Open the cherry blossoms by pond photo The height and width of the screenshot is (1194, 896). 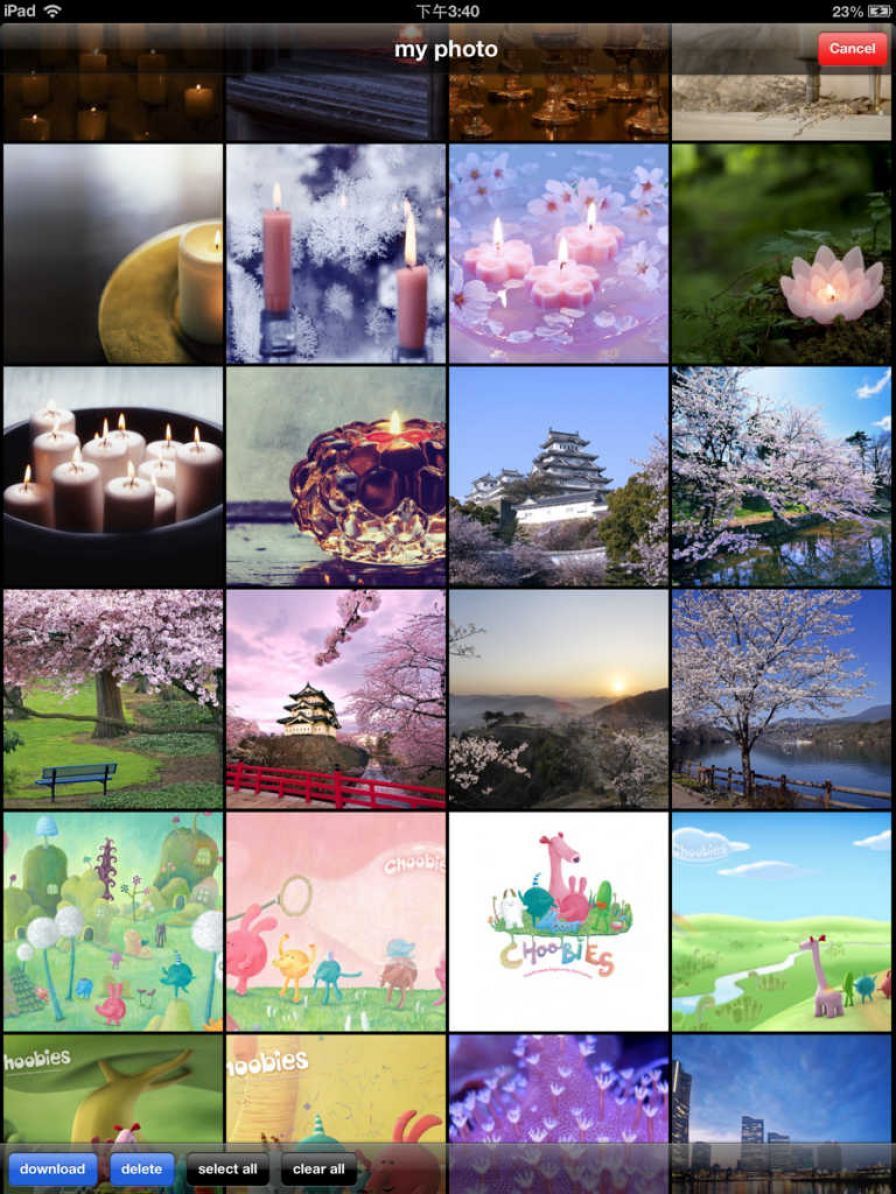pos(781,476)
